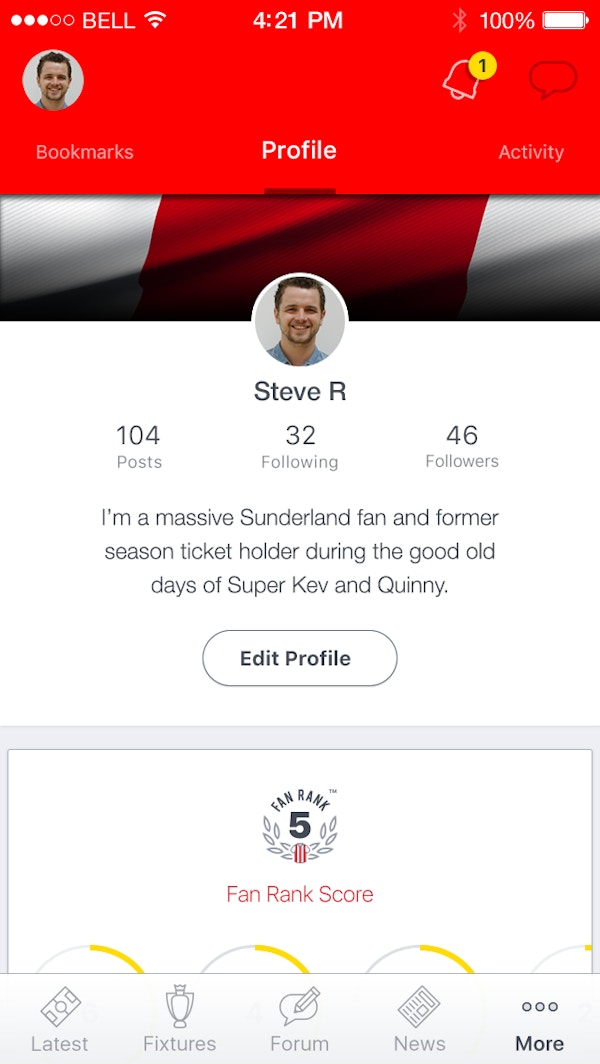Switch to the Activity tab

531,152
